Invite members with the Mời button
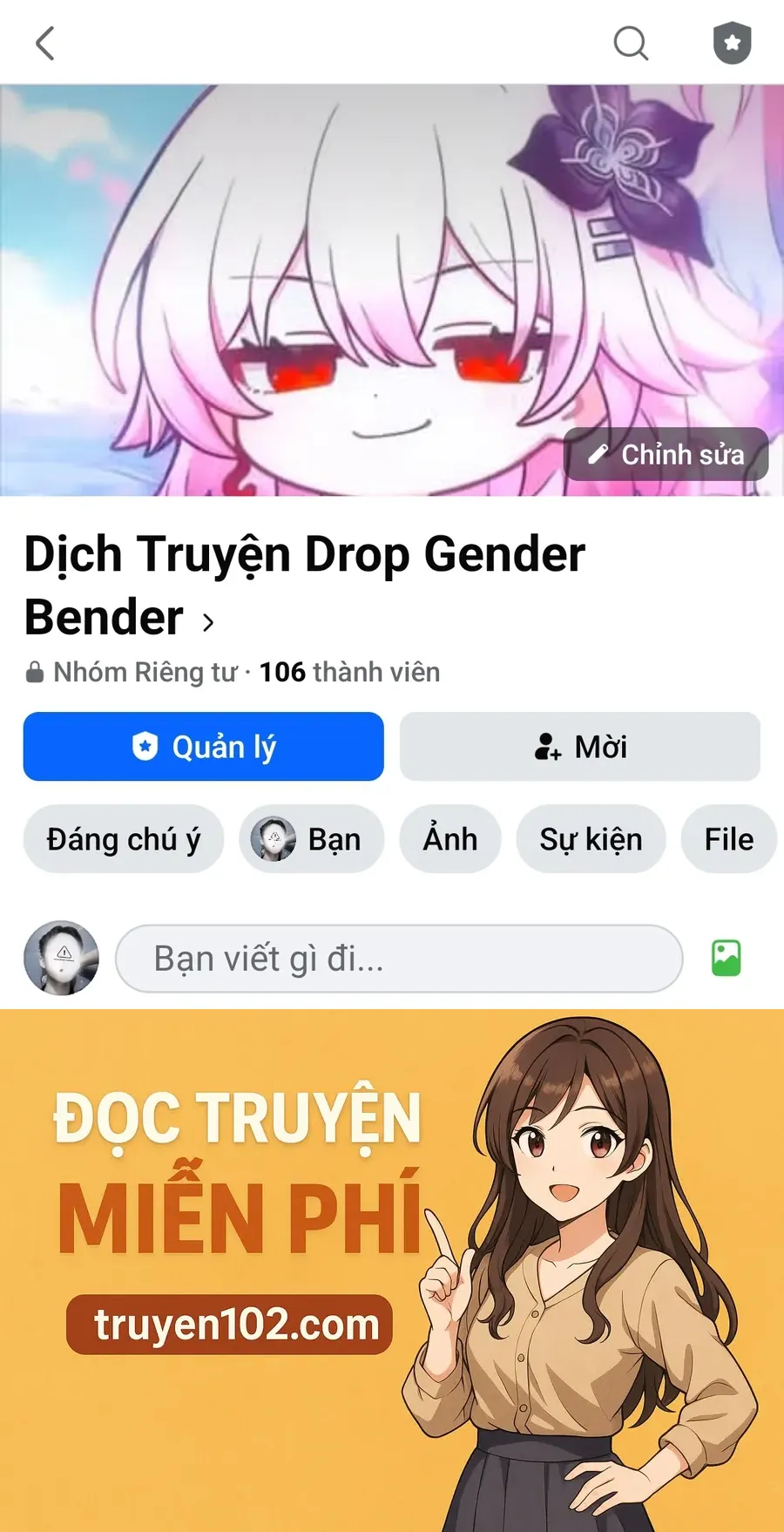Screen dimensions: 784x1532 coord(580,747)
